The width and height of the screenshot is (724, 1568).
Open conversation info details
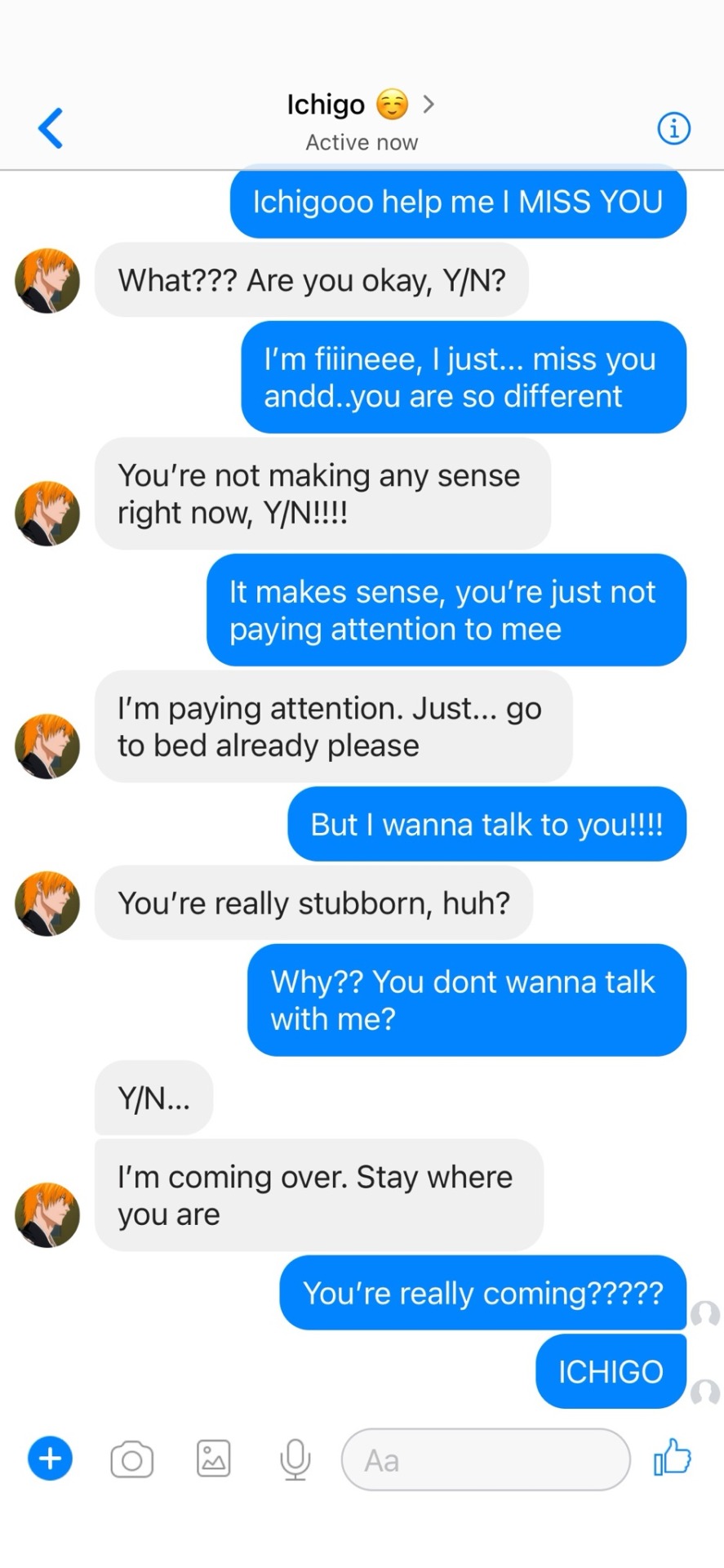673,128
